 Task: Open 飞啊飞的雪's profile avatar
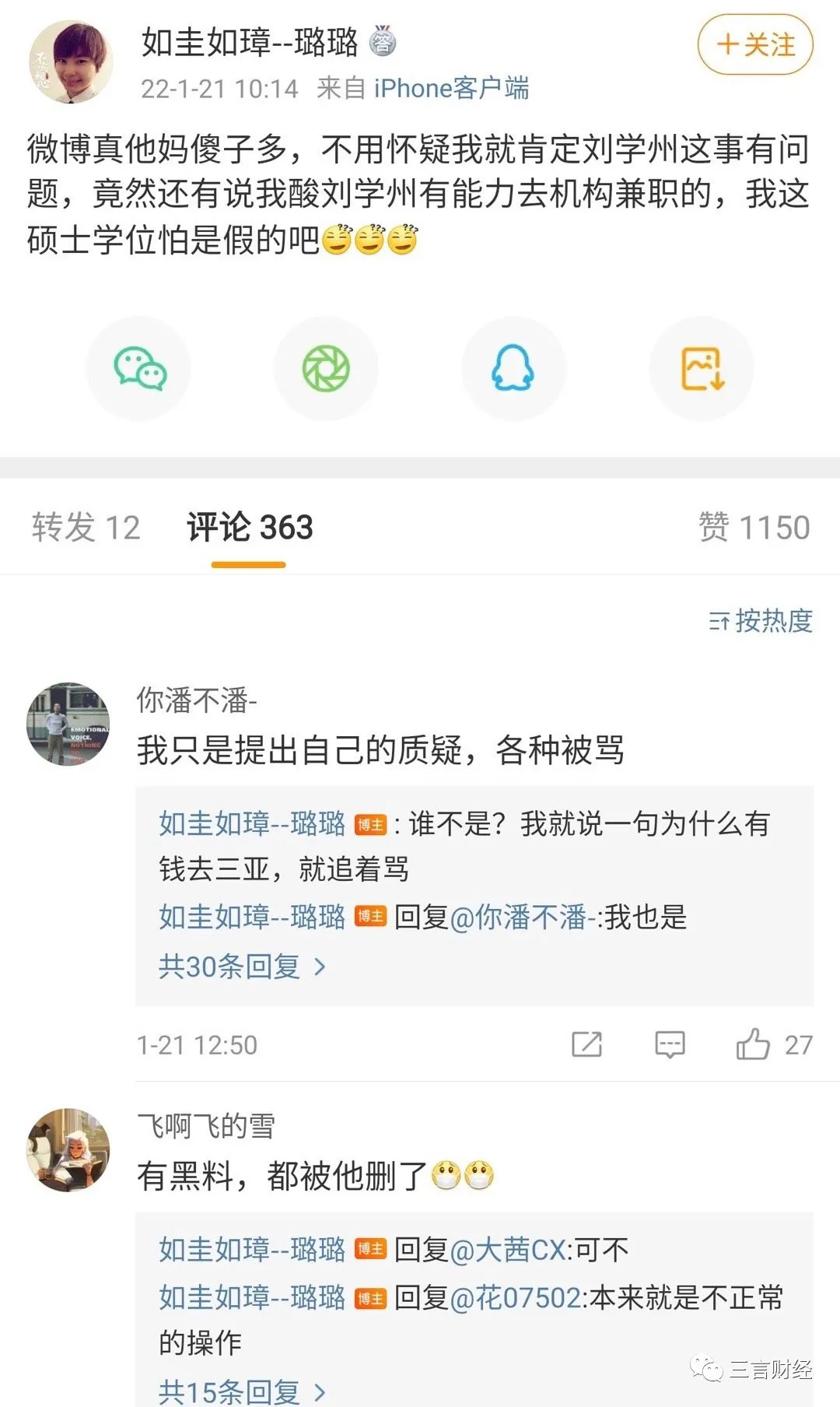coord(68,1150)
